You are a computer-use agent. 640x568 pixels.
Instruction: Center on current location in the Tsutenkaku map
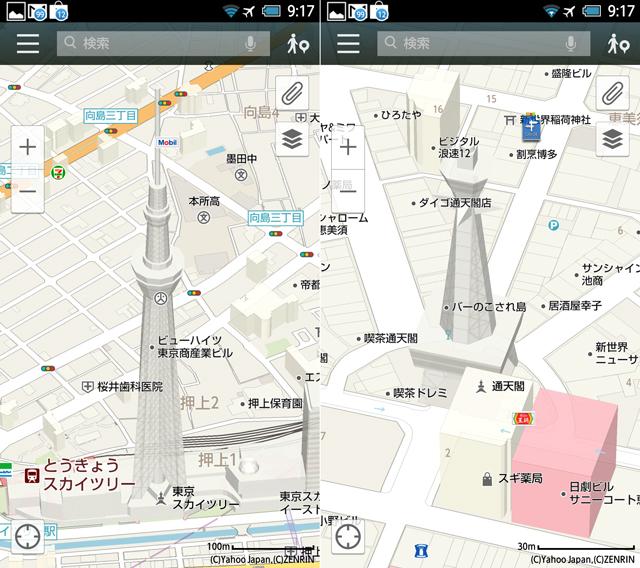[x=348, y=537]
